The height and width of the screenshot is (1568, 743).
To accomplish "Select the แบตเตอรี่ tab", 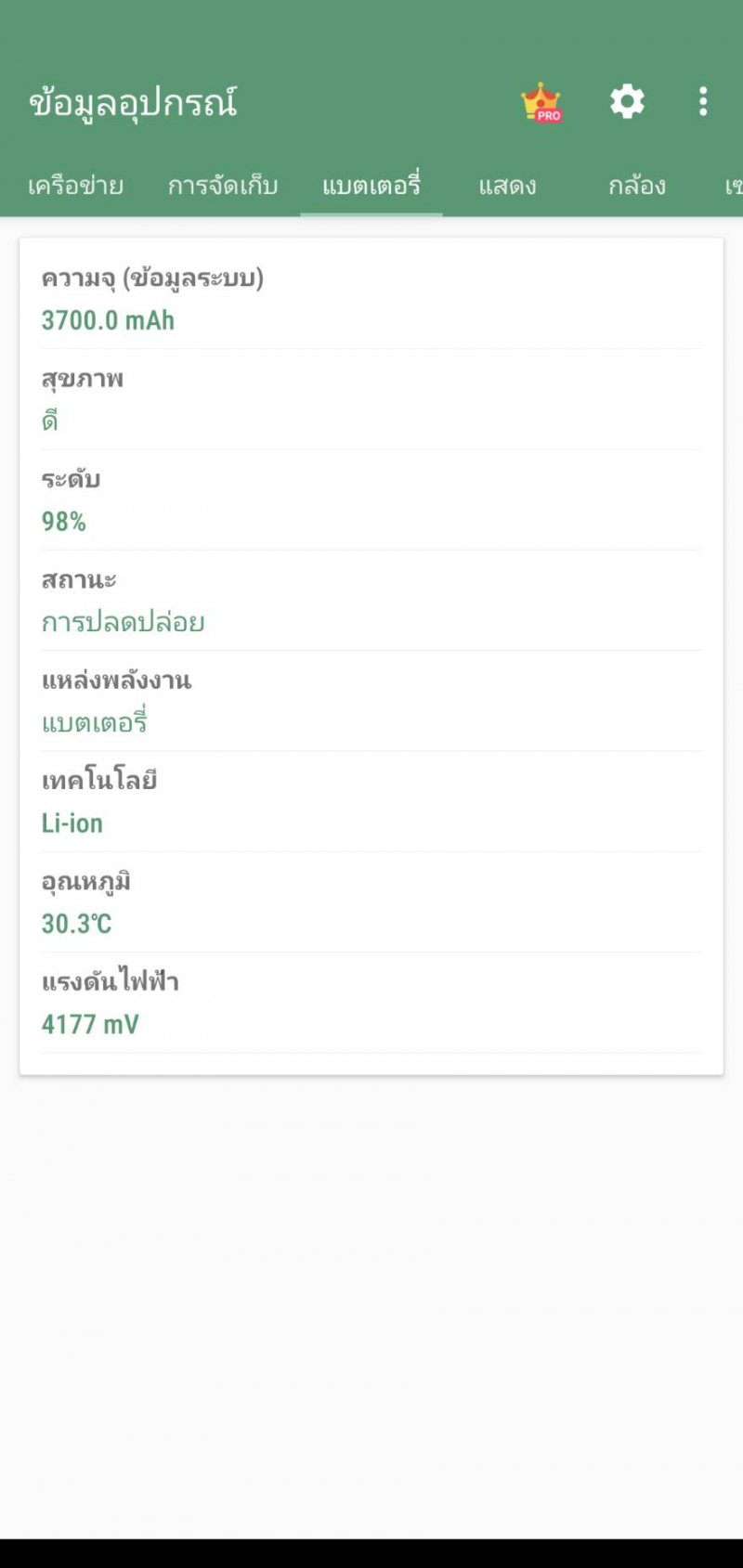I will (371, 184).
